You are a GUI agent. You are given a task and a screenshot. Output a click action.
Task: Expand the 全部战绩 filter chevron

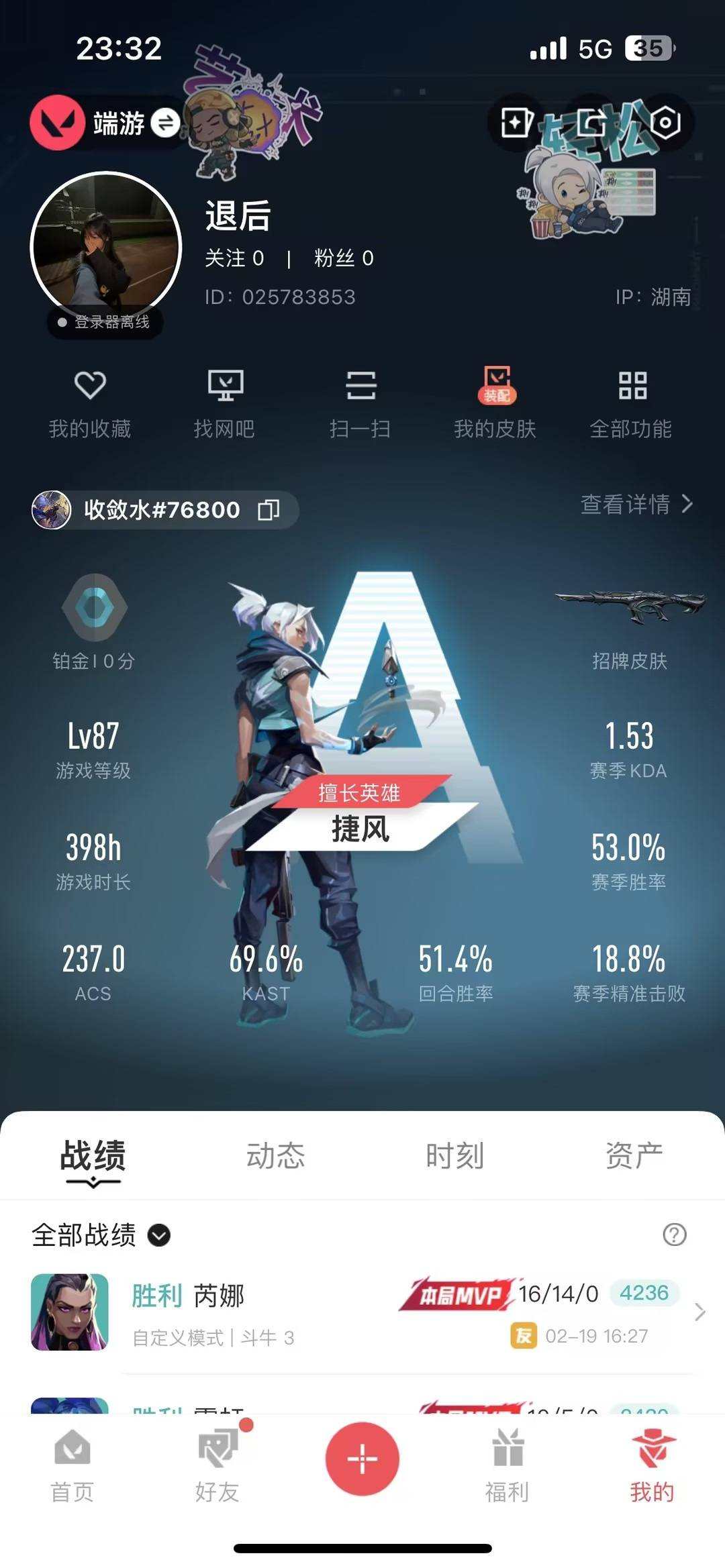158,1235
